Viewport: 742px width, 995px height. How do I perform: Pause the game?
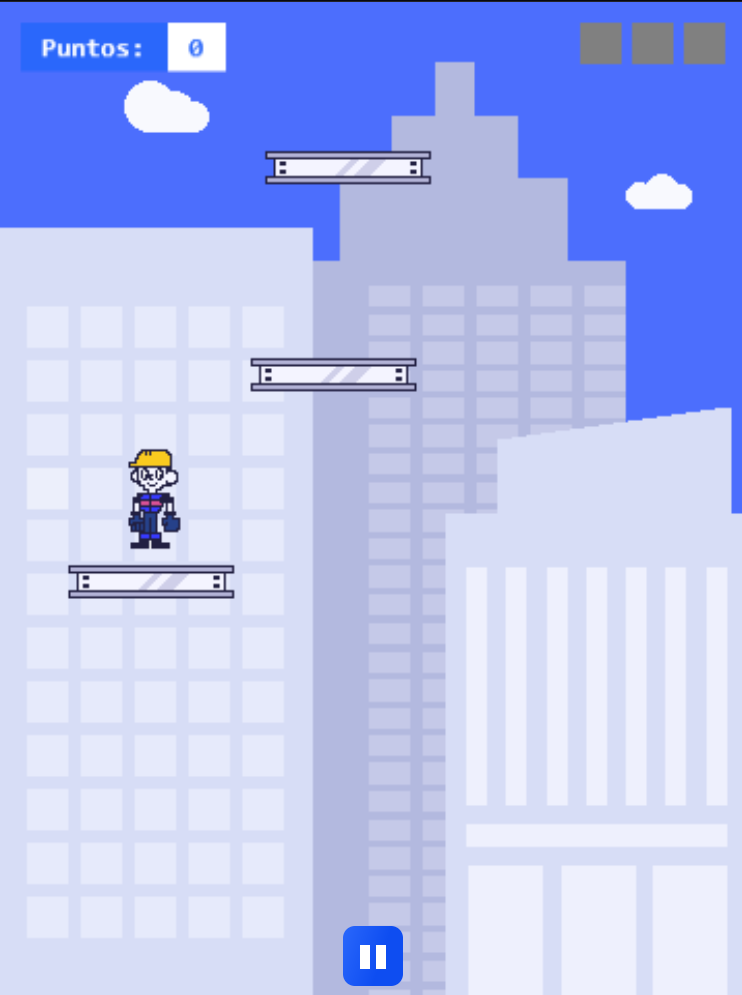[x=372, y=956]
